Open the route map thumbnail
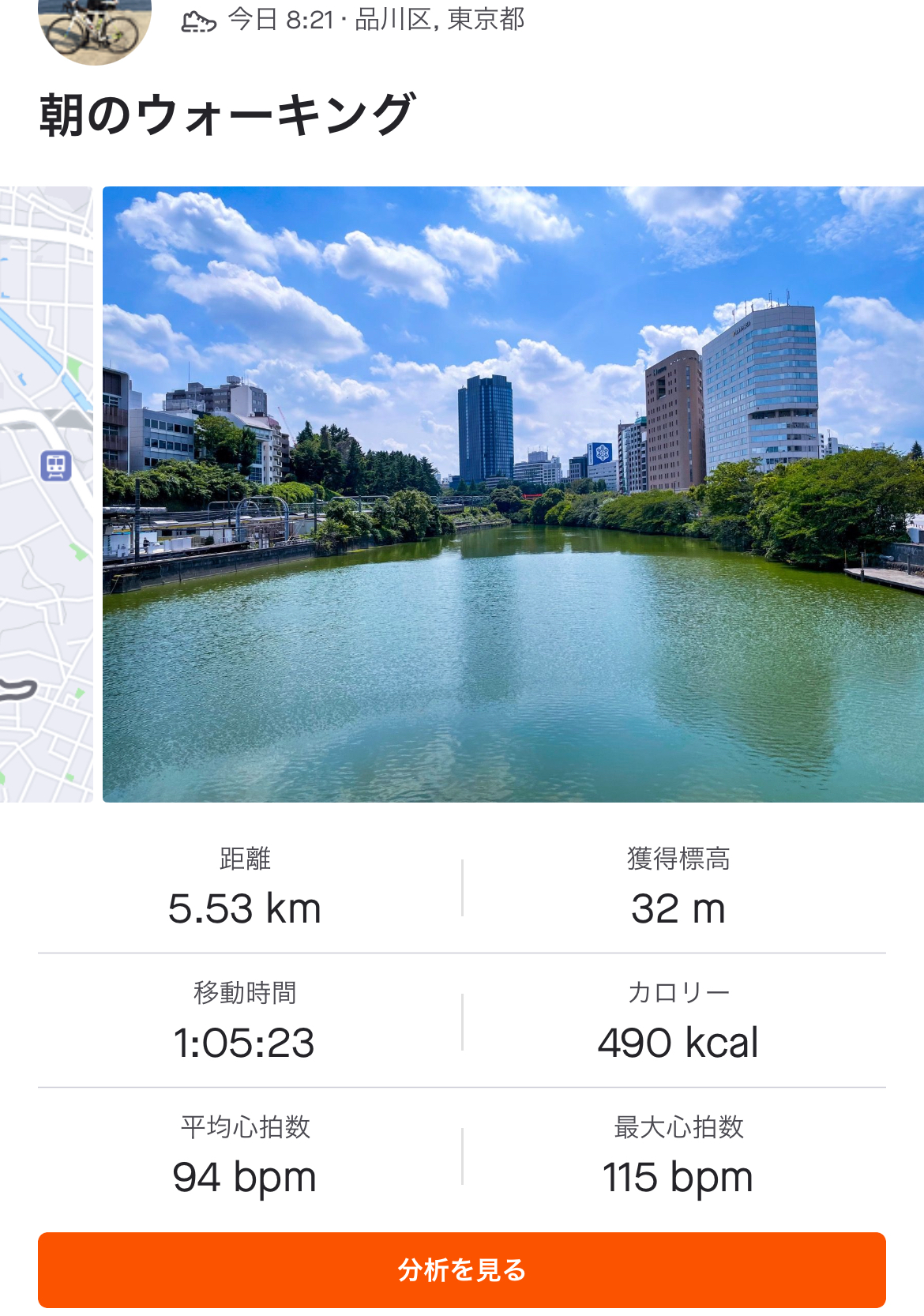This screenshot has height=1316, width=924. click(x=46, y=494)
